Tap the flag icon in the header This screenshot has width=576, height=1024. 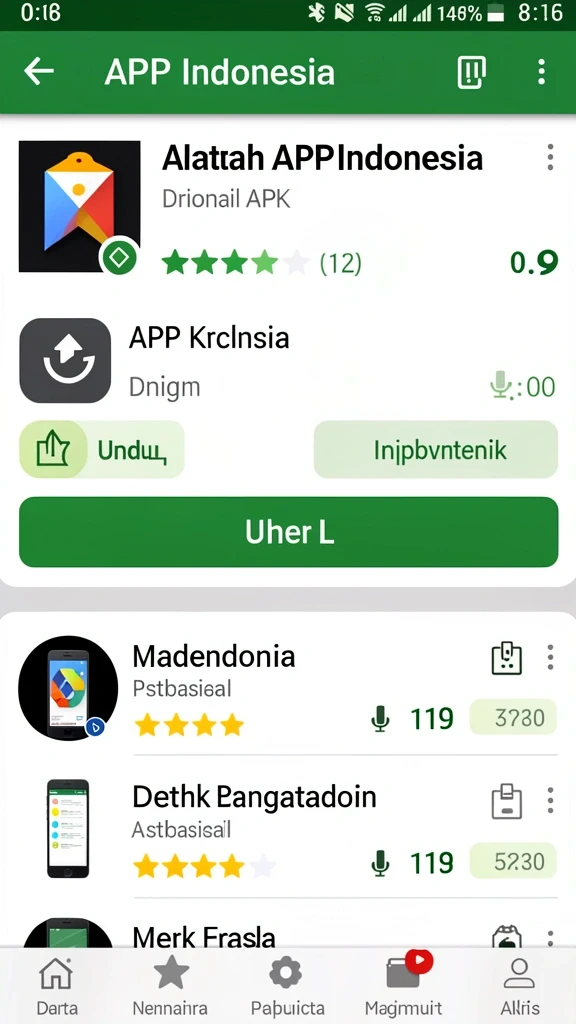click(x=471, y=72)
